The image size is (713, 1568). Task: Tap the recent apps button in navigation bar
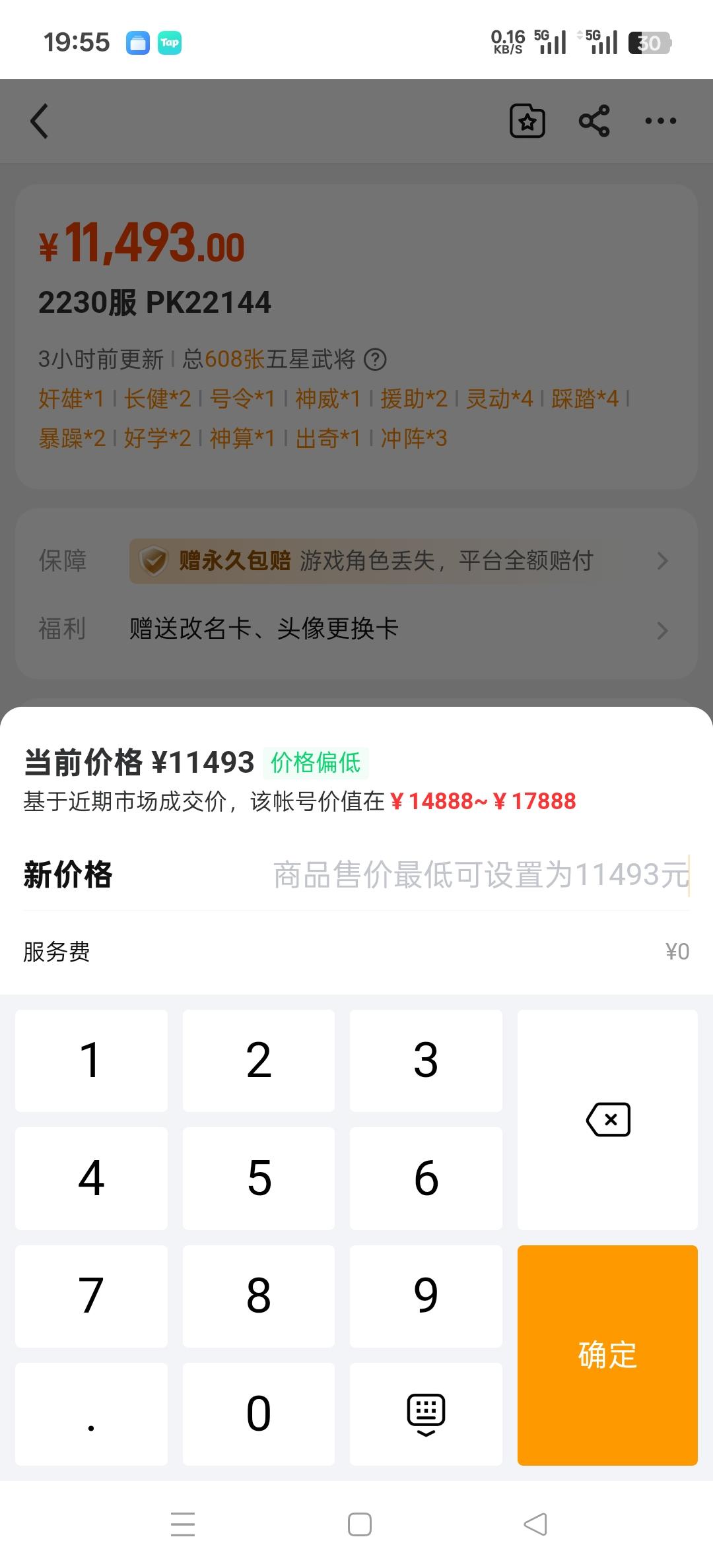point(183,1524)
